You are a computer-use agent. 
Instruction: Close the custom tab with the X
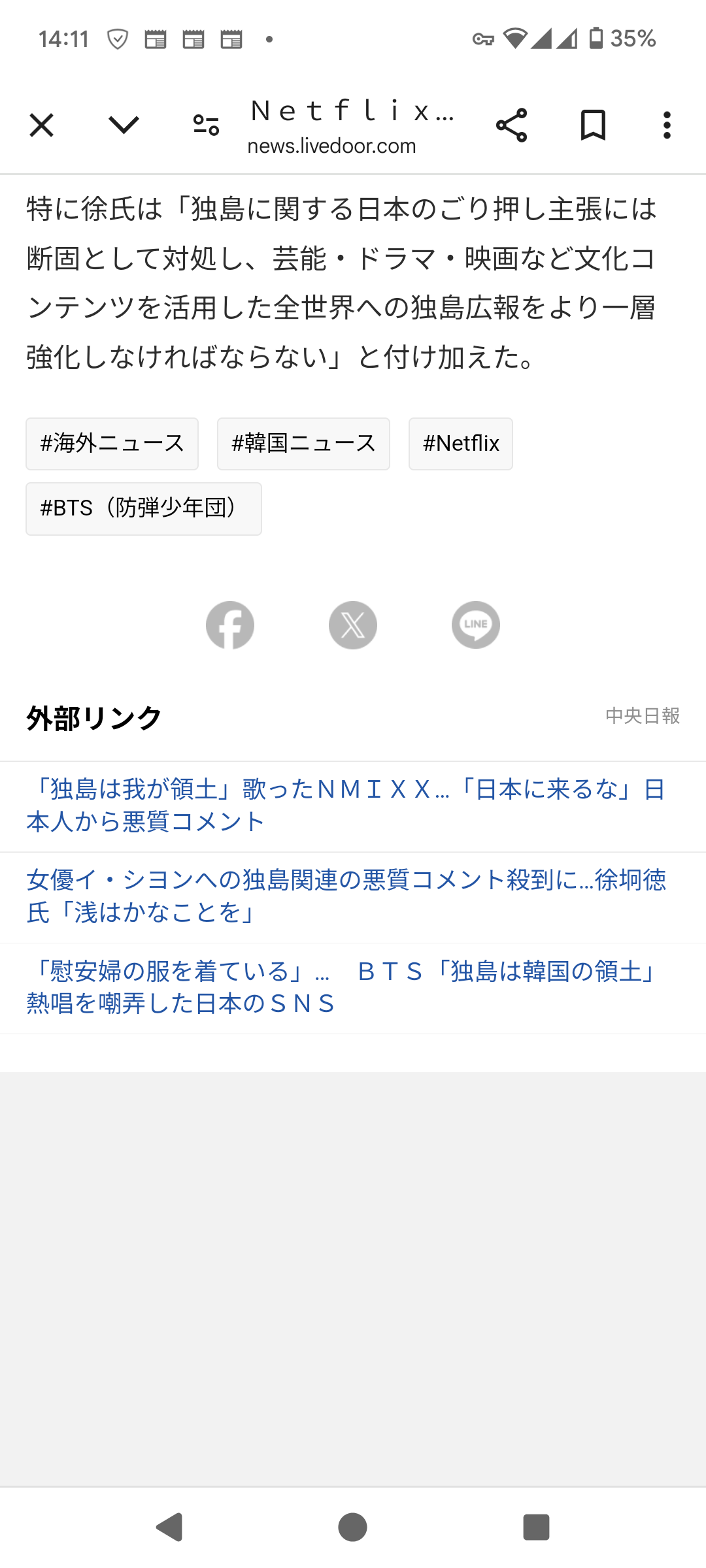[41, 125]
